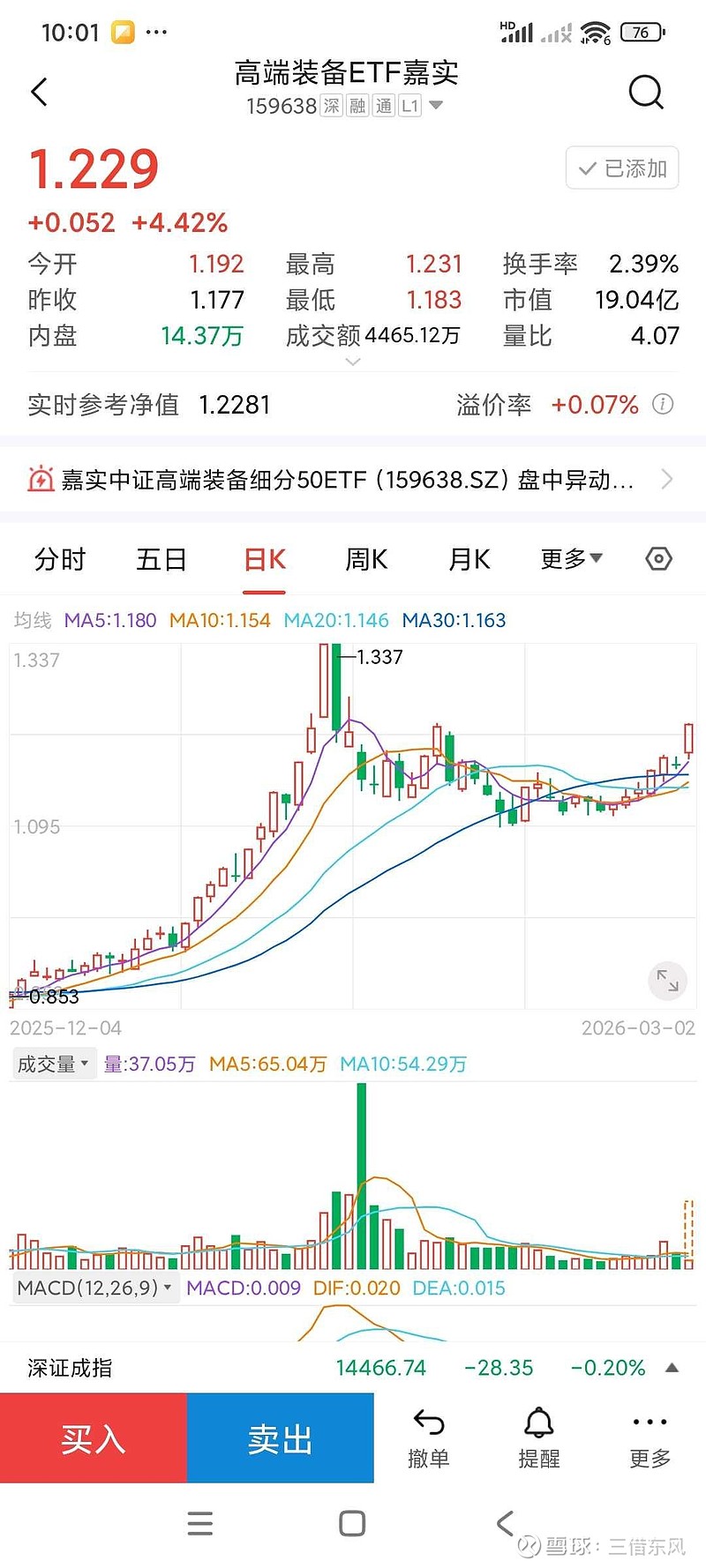
Task: Click the chart settings target icon beside 更多
Action: 657,559
